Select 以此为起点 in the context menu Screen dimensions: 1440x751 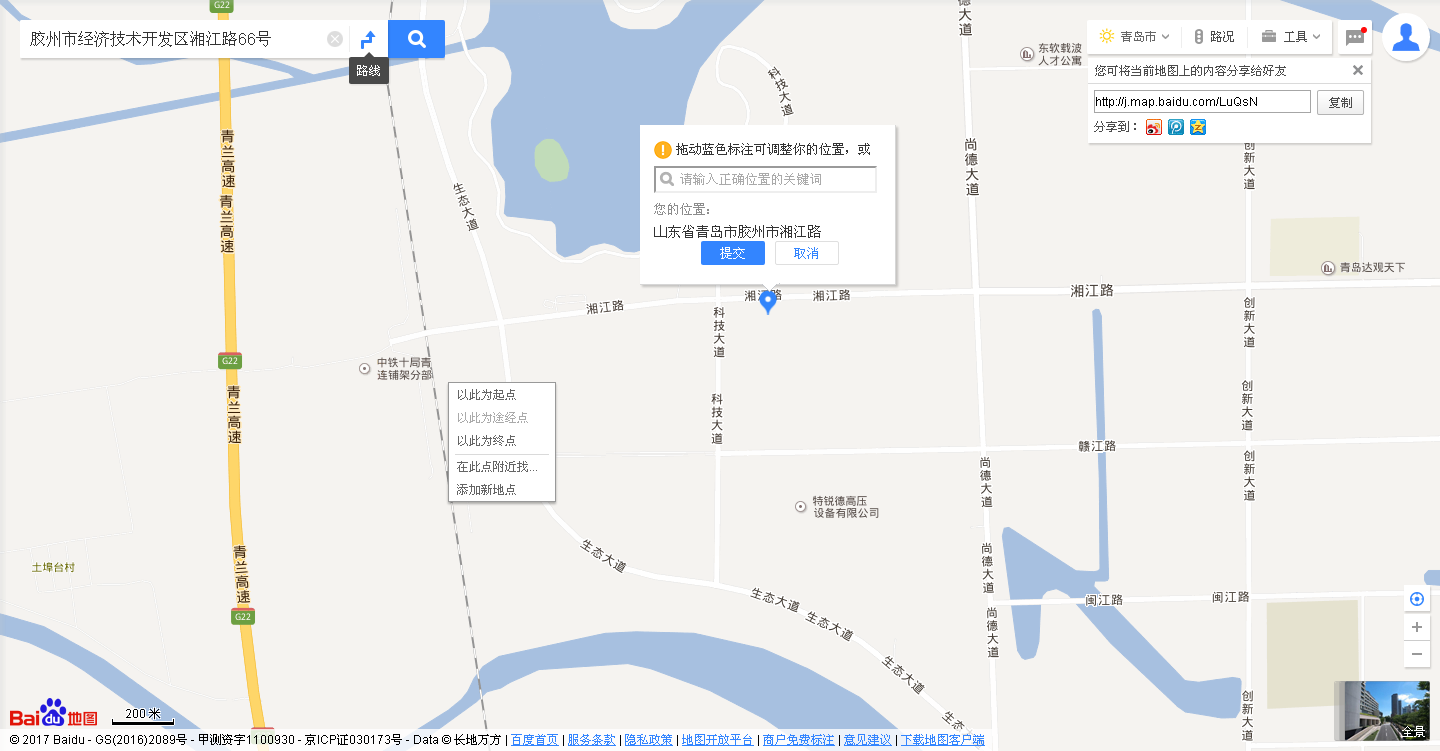pos(487,394)
